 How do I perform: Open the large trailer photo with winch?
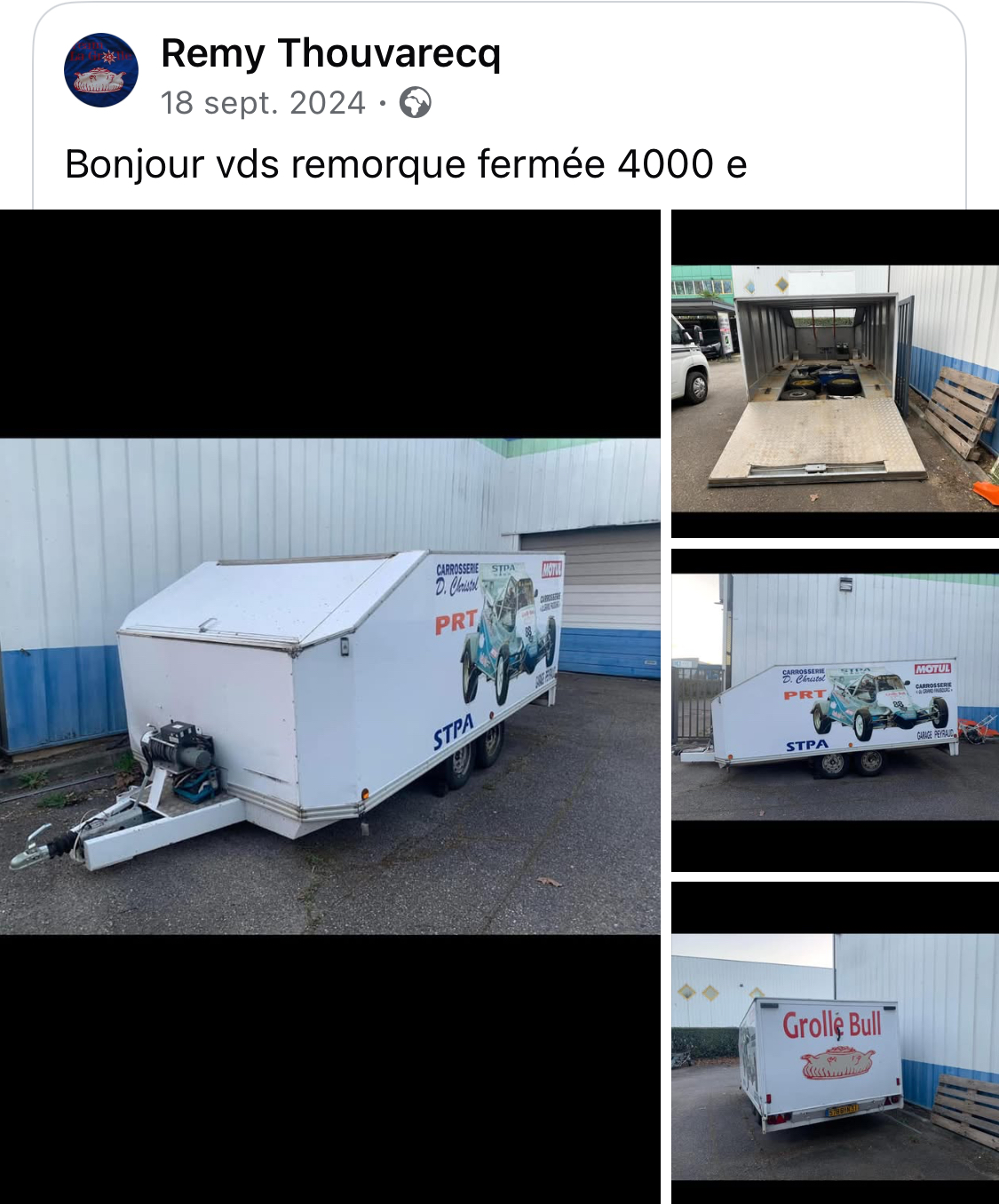pos(329,685)
